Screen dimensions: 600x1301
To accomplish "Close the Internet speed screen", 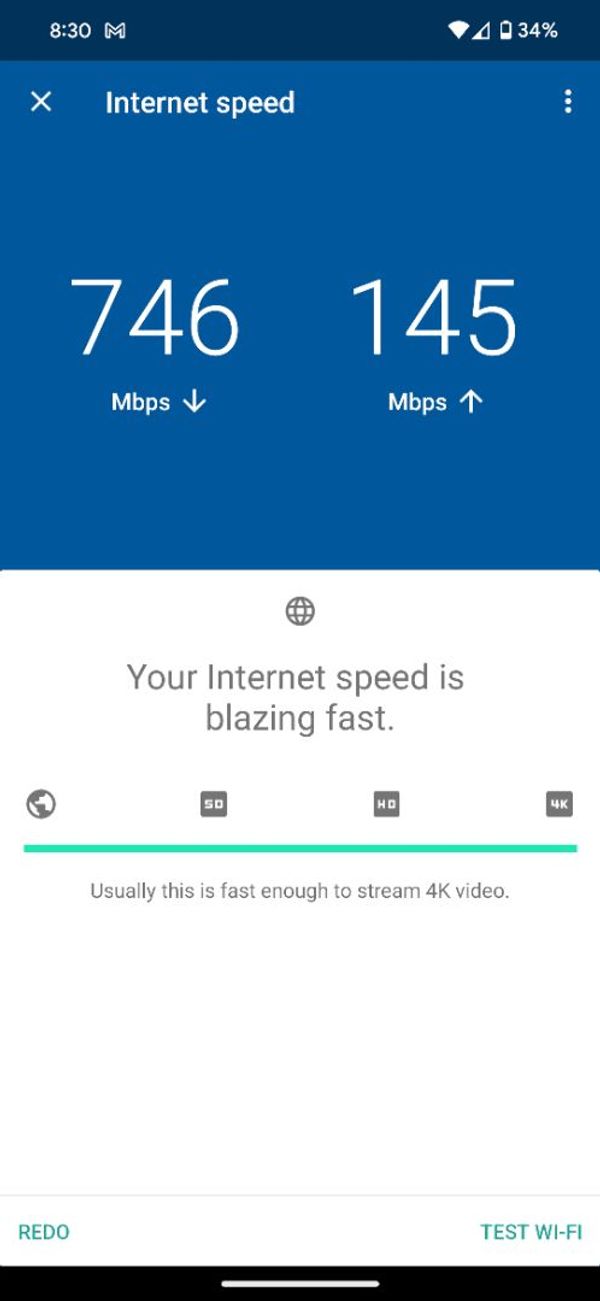I will [41, 101].
